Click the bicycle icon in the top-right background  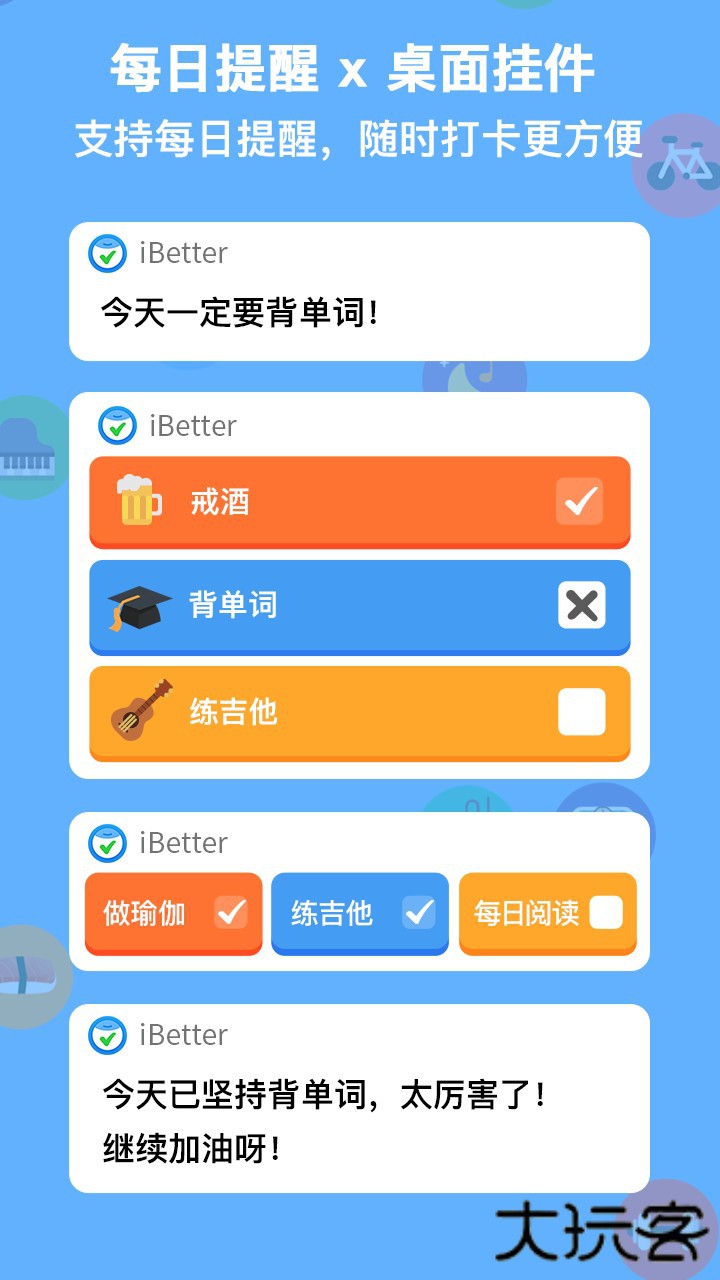click(x=684, y=160)
